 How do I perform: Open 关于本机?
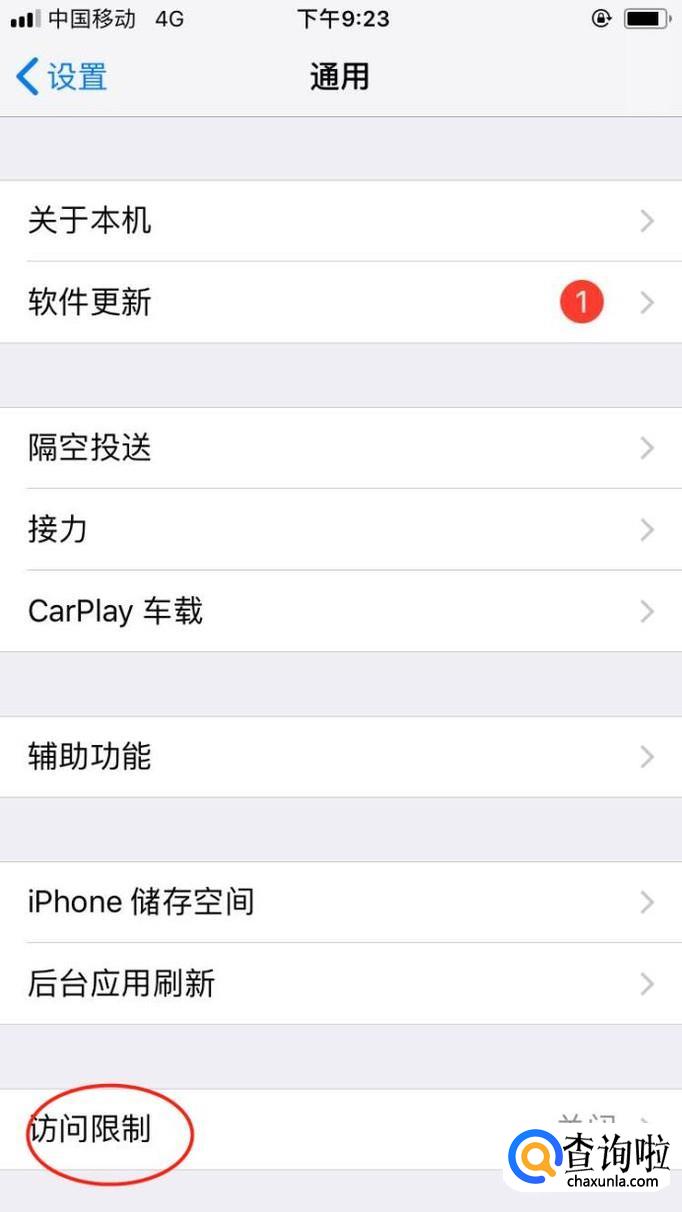[341, 221]
